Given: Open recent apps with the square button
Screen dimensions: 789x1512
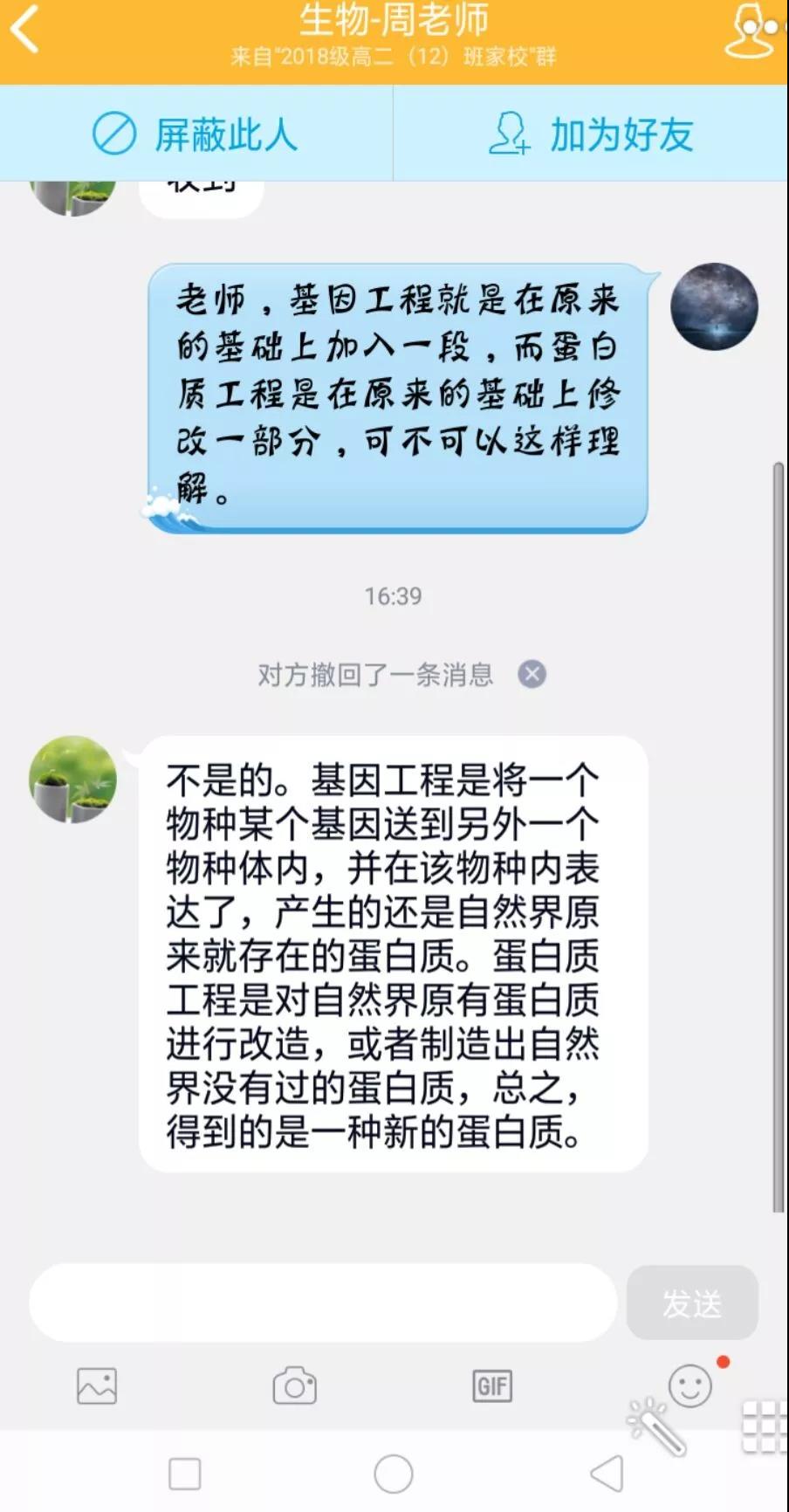Looking at the screenshot, I should pos(184,1474).
